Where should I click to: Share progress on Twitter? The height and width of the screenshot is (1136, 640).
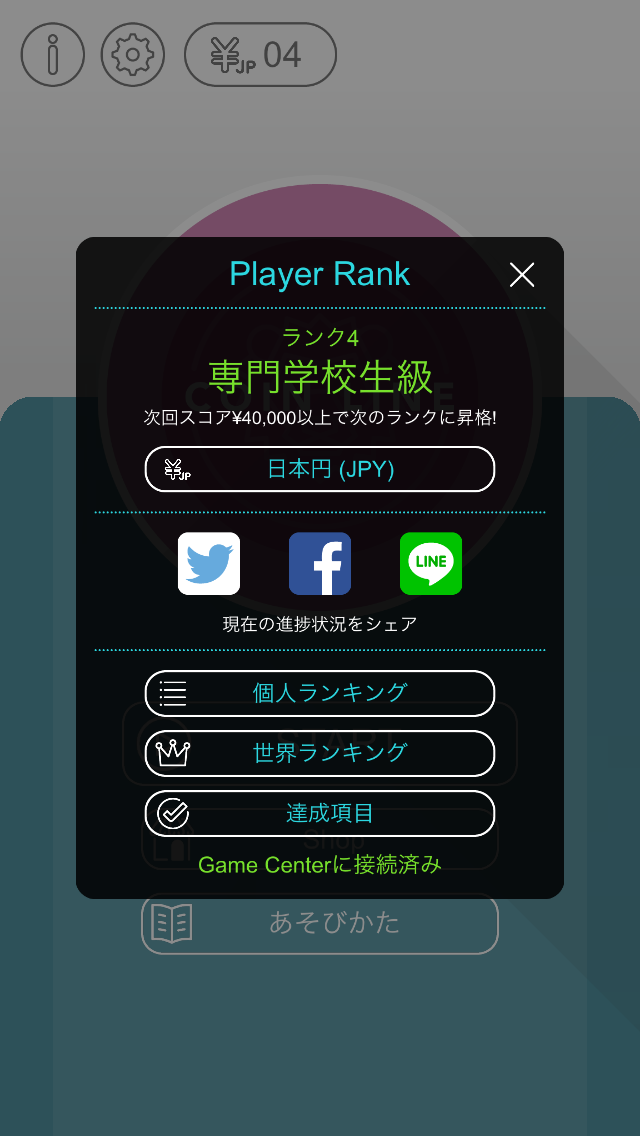click(x=209, y=564)
